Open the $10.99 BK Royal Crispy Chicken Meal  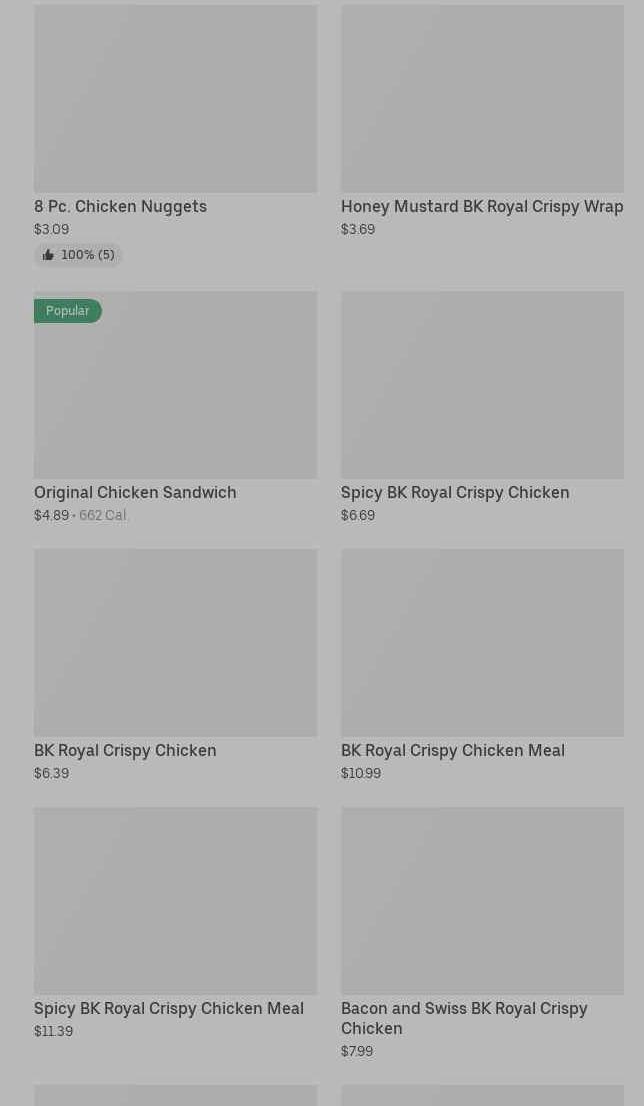click(x=482, y=665)
